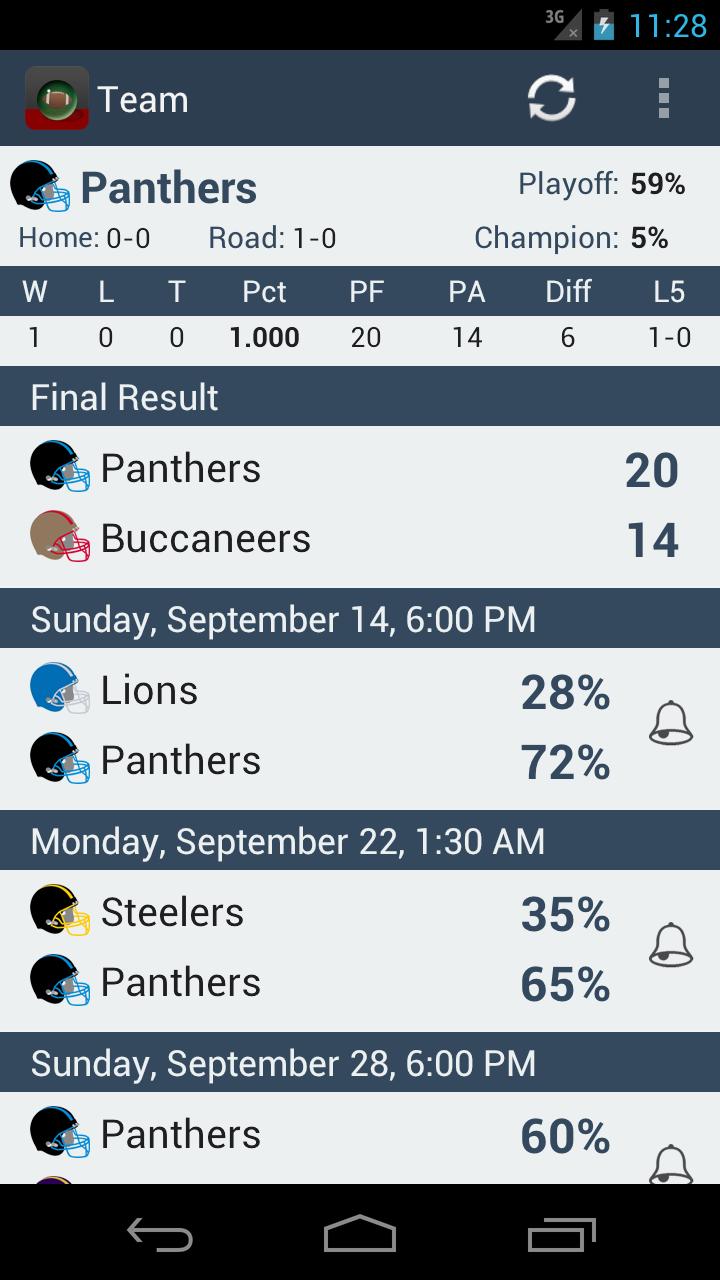Tap the Buccaneers helmet icon
This screenshot has height=1280, width=720.
tap(58, 537)
